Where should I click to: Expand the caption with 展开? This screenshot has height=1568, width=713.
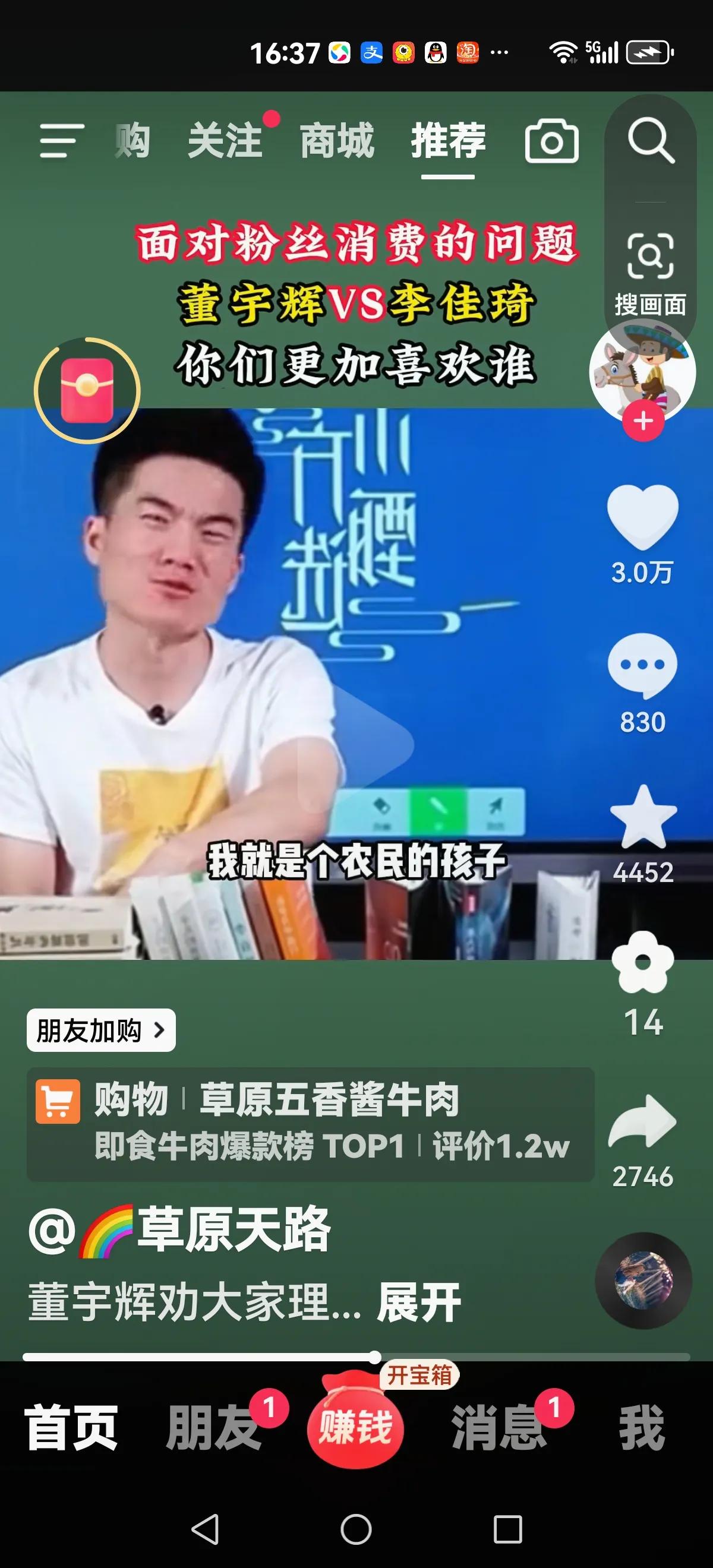[x=419, y=1303]
